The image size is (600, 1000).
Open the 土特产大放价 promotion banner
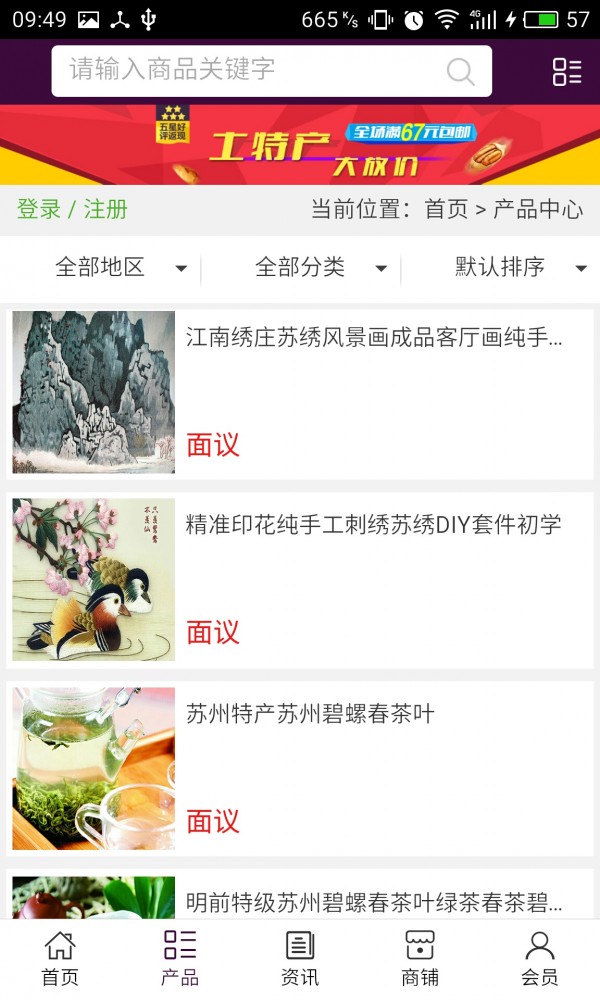[x=300, y=145]
